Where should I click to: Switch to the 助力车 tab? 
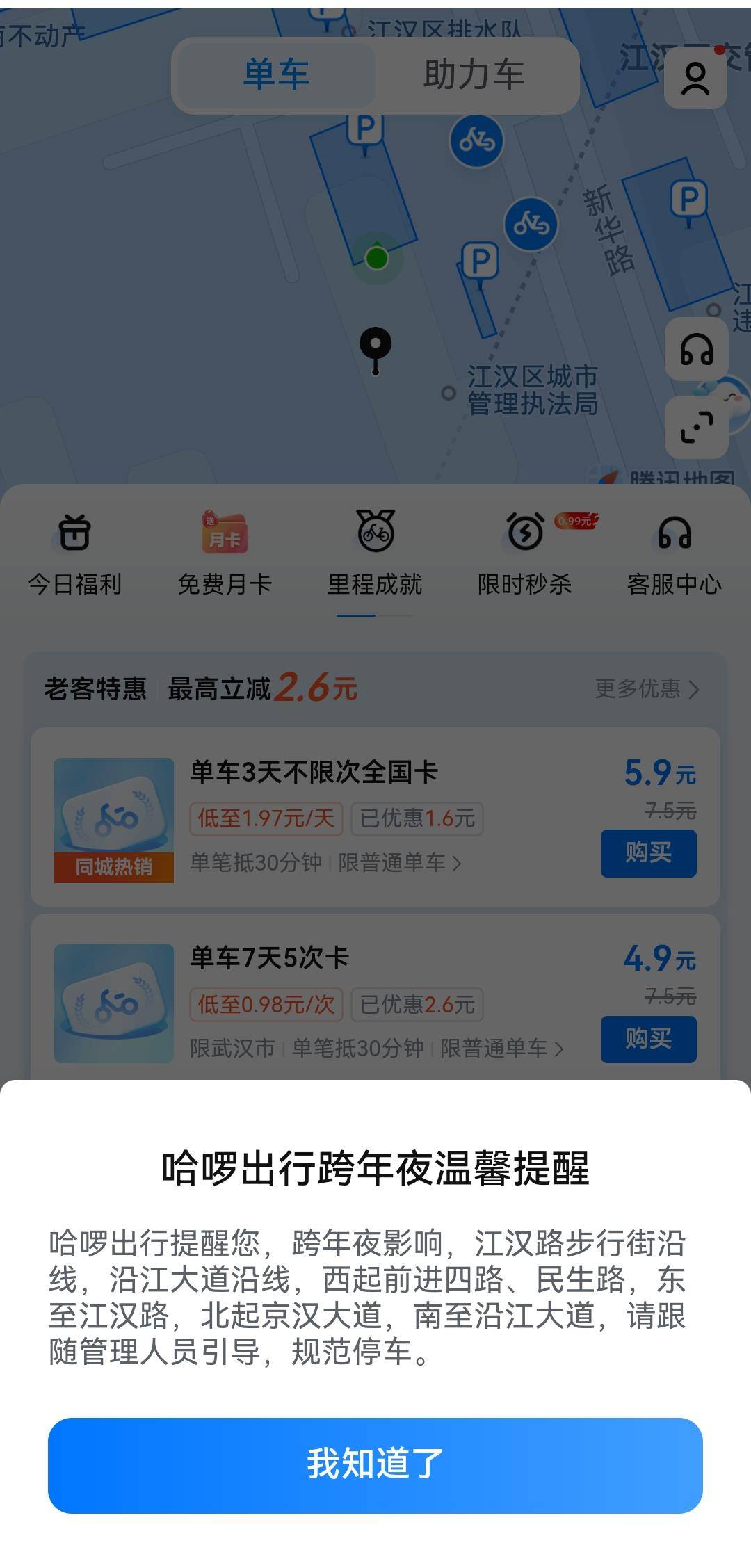pyautogui.click(x=474, y=74)
